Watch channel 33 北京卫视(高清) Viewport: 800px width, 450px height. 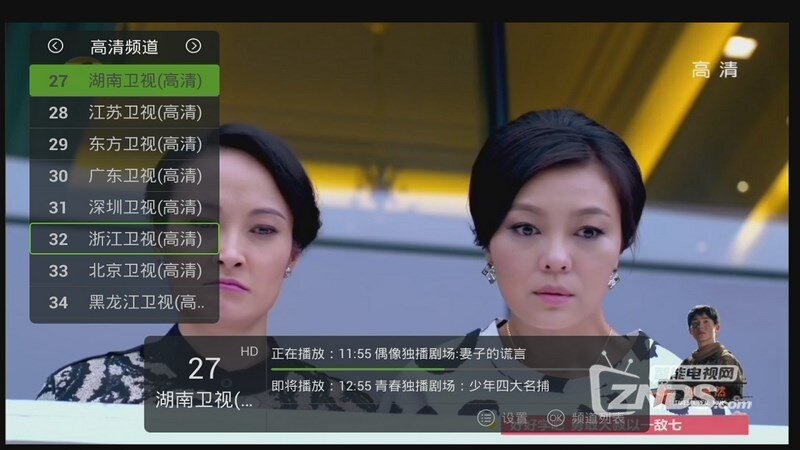click(124, 271)
